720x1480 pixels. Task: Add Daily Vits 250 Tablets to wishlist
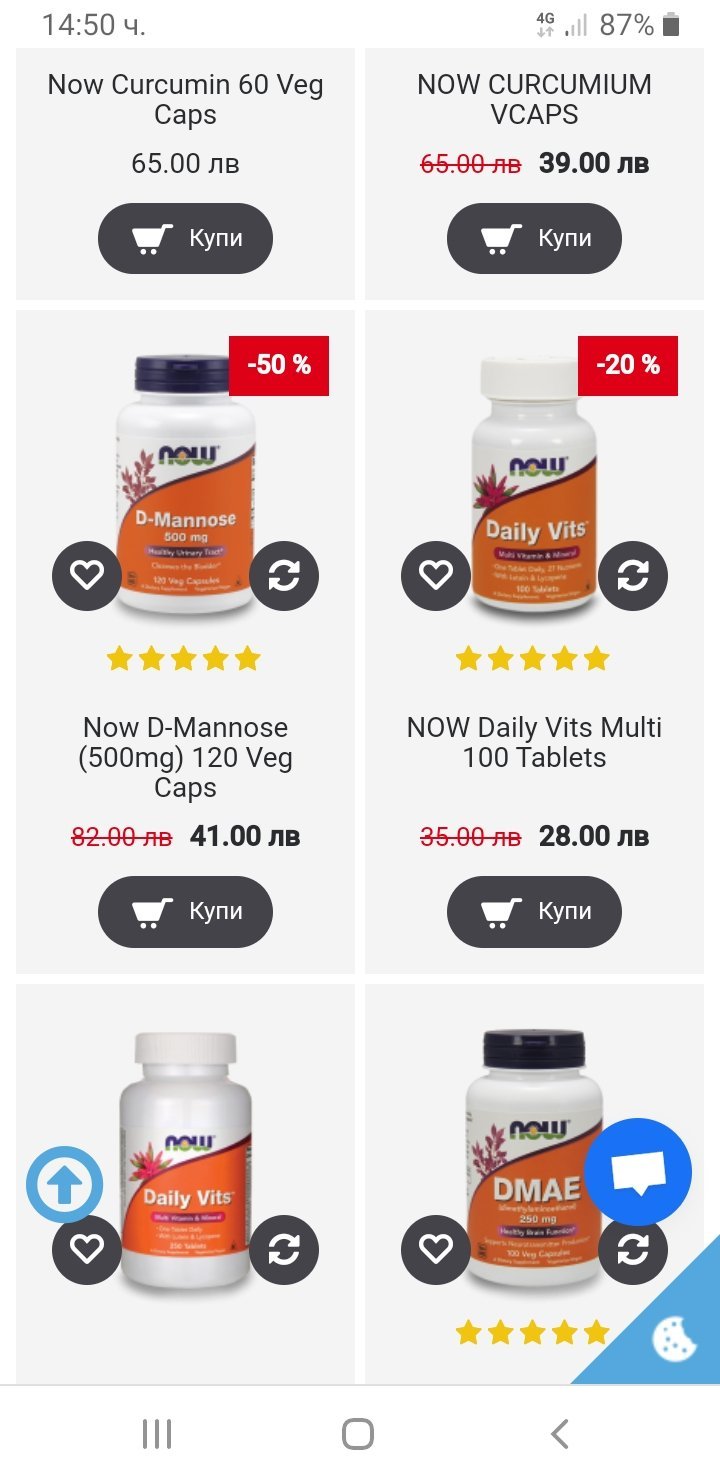point(87,1249)
